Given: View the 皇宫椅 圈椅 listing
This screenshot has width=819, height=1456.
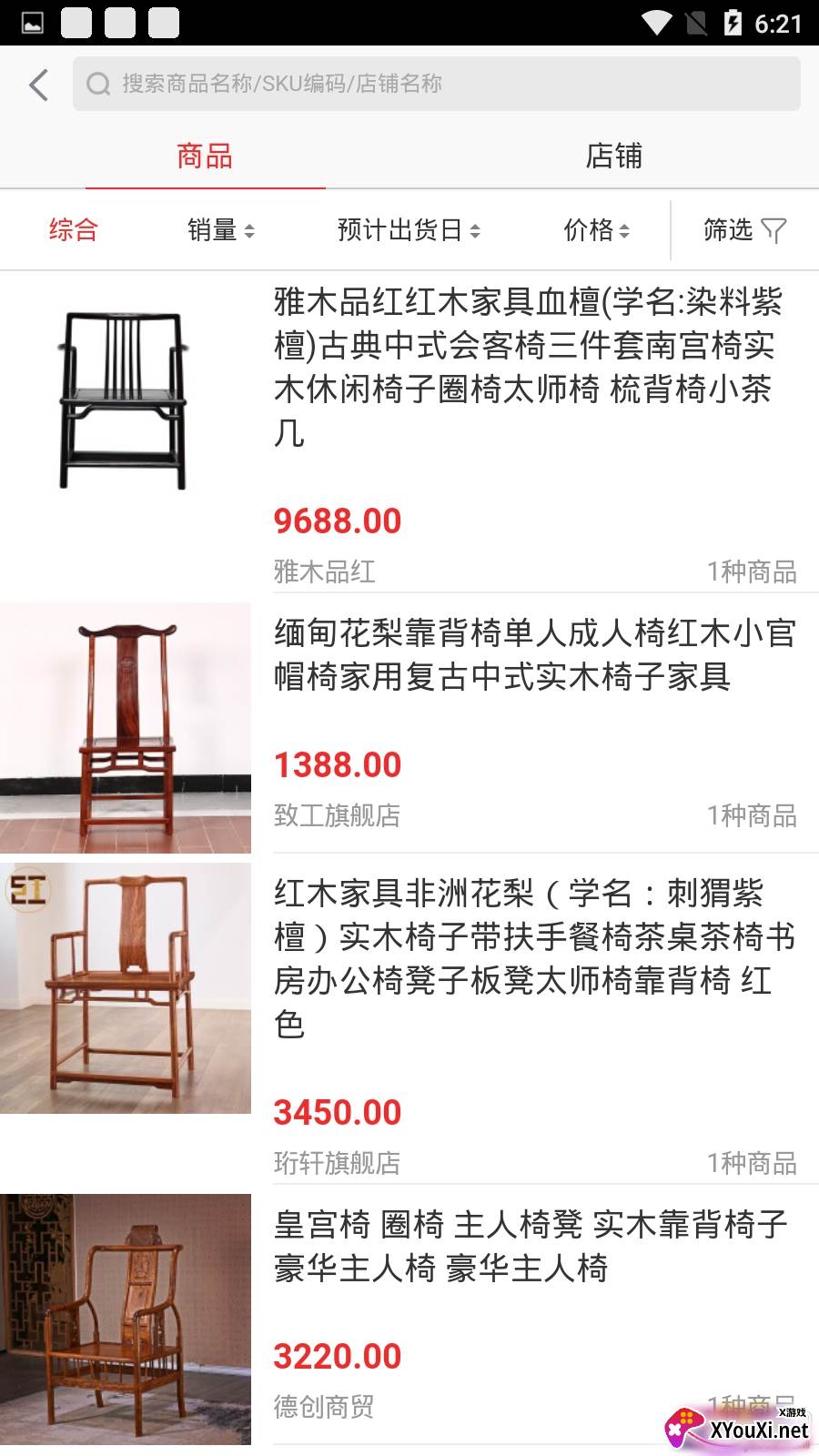Looking at the screenshot, I should point(531,1246).
